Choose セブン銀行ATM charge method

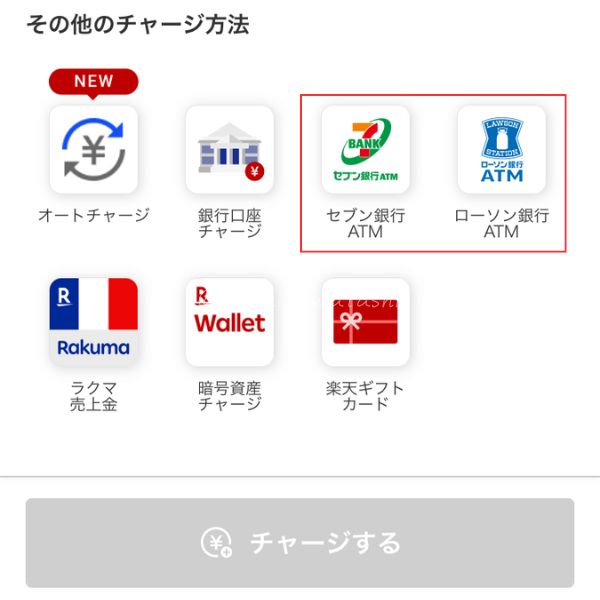click(x=365, y=150)
